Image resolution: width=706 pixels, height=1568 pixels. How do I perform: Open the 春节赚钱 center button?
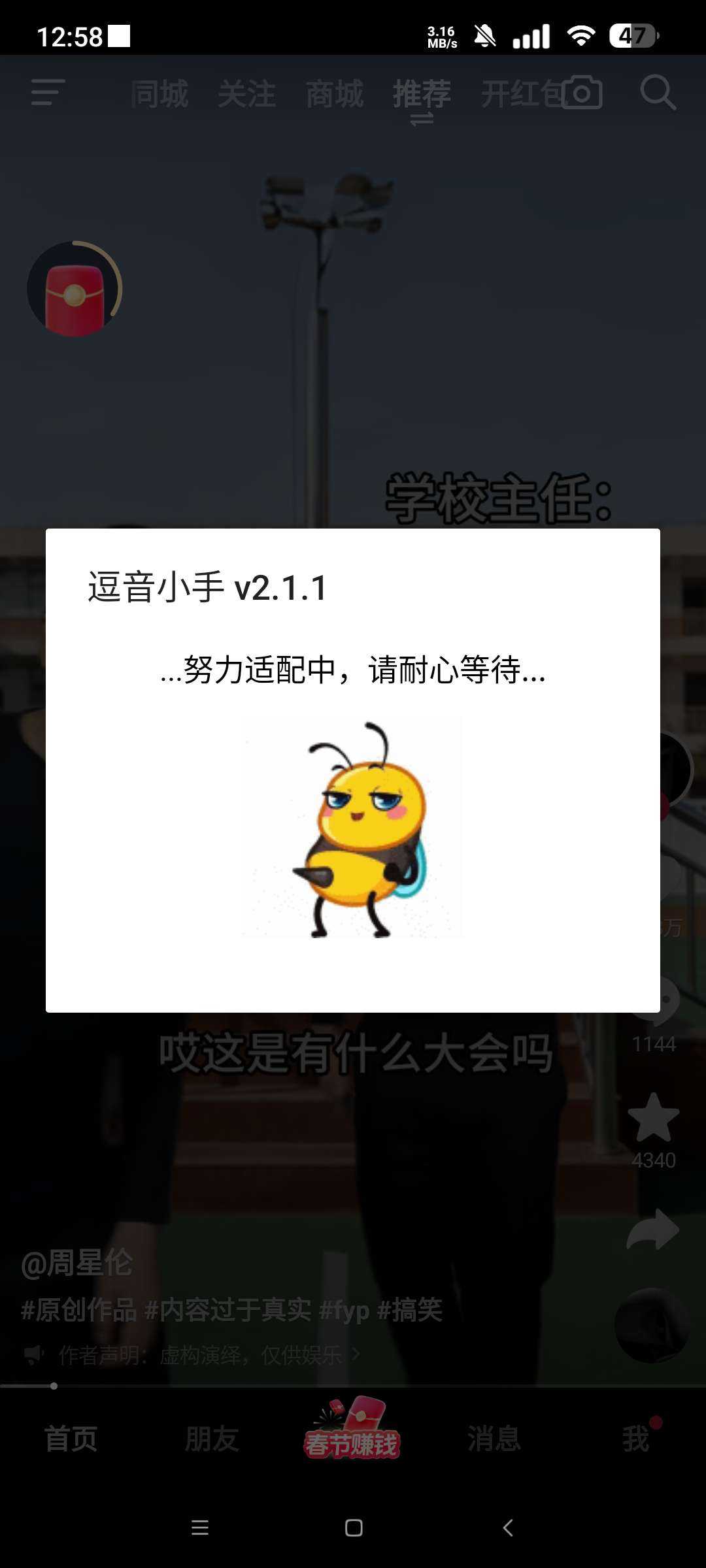(352, 1428)
